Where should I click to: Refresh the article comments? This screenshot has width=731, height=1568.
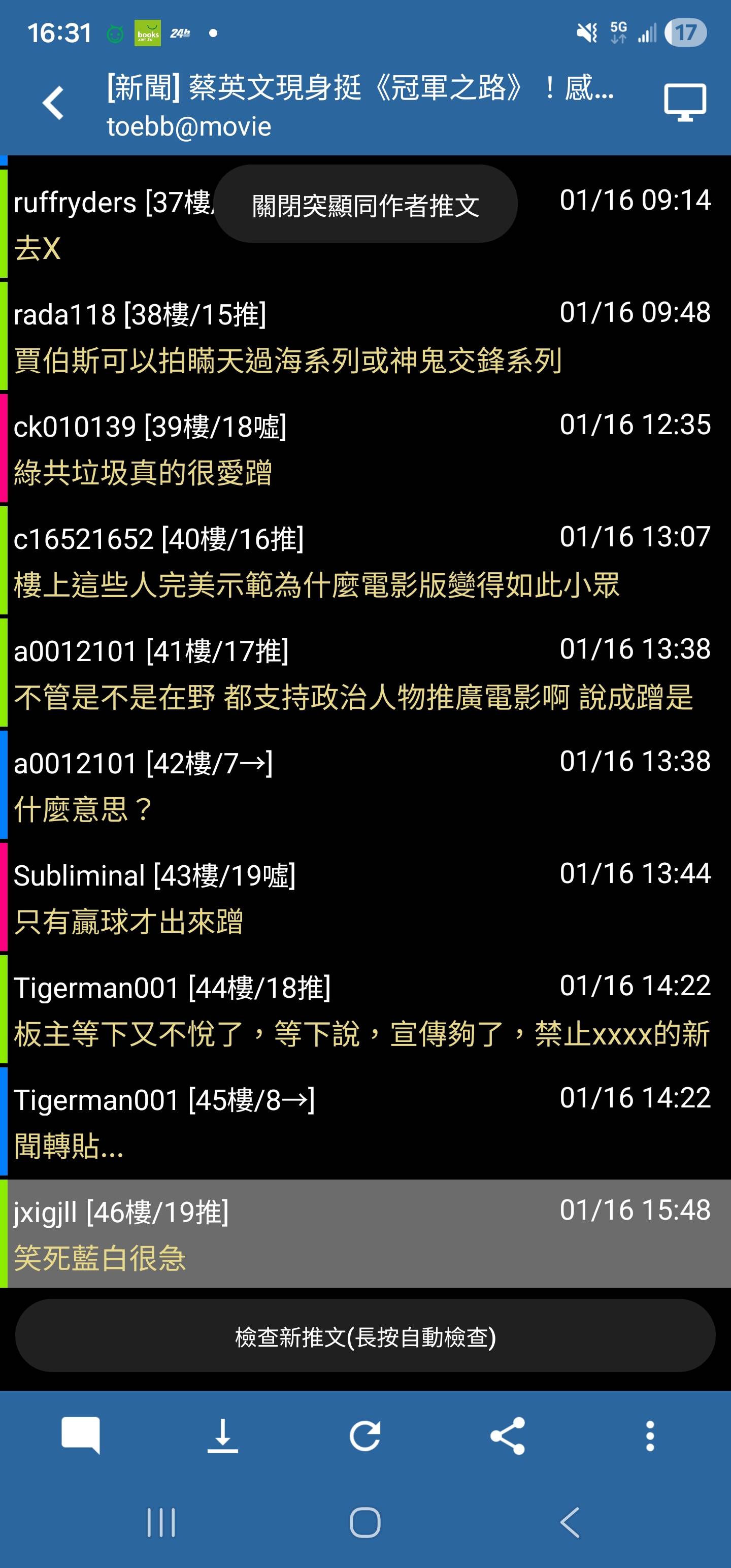pyautogui.click(x=365, y=1435)
